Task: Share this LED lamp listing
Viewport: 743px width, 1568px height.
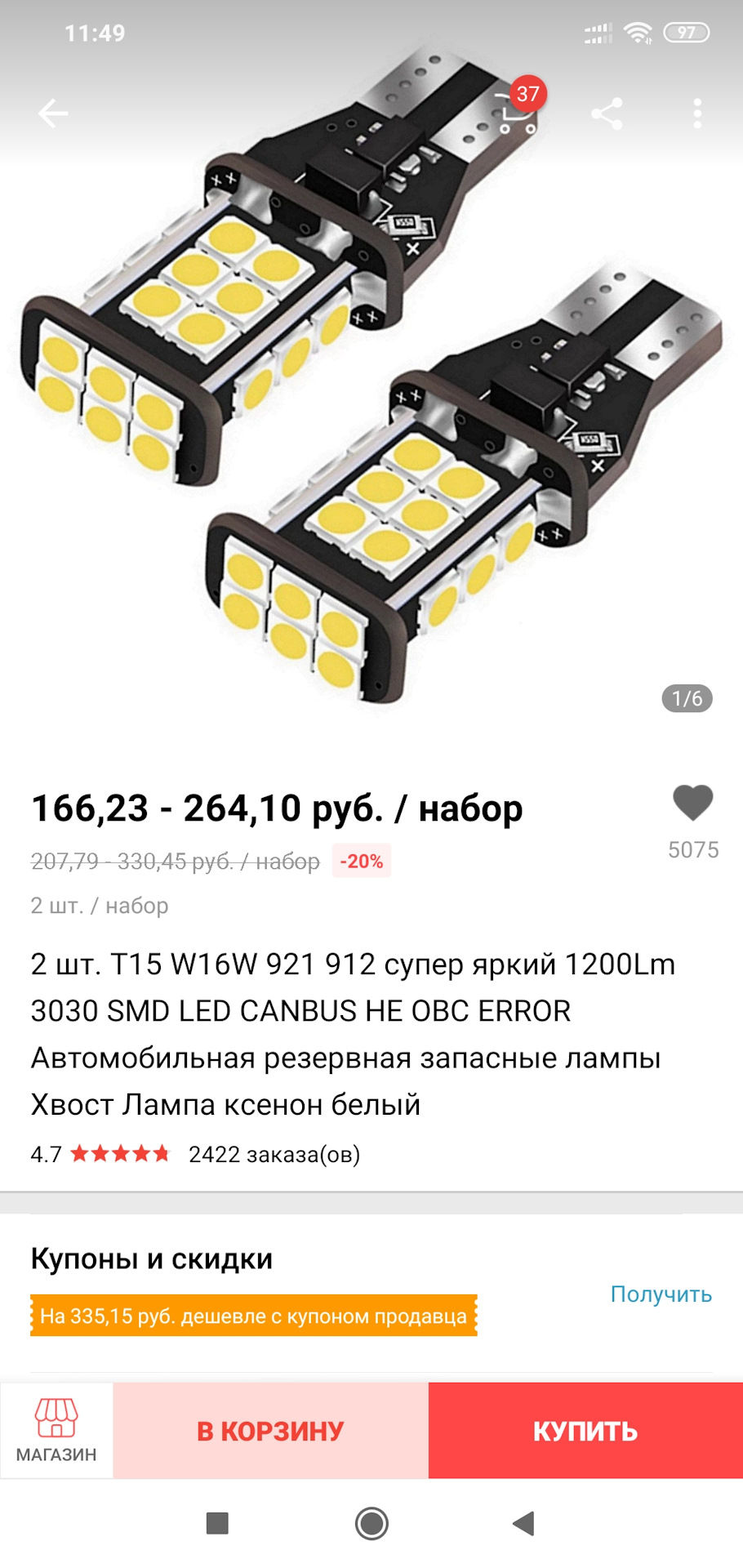Action: click(607, 114)
